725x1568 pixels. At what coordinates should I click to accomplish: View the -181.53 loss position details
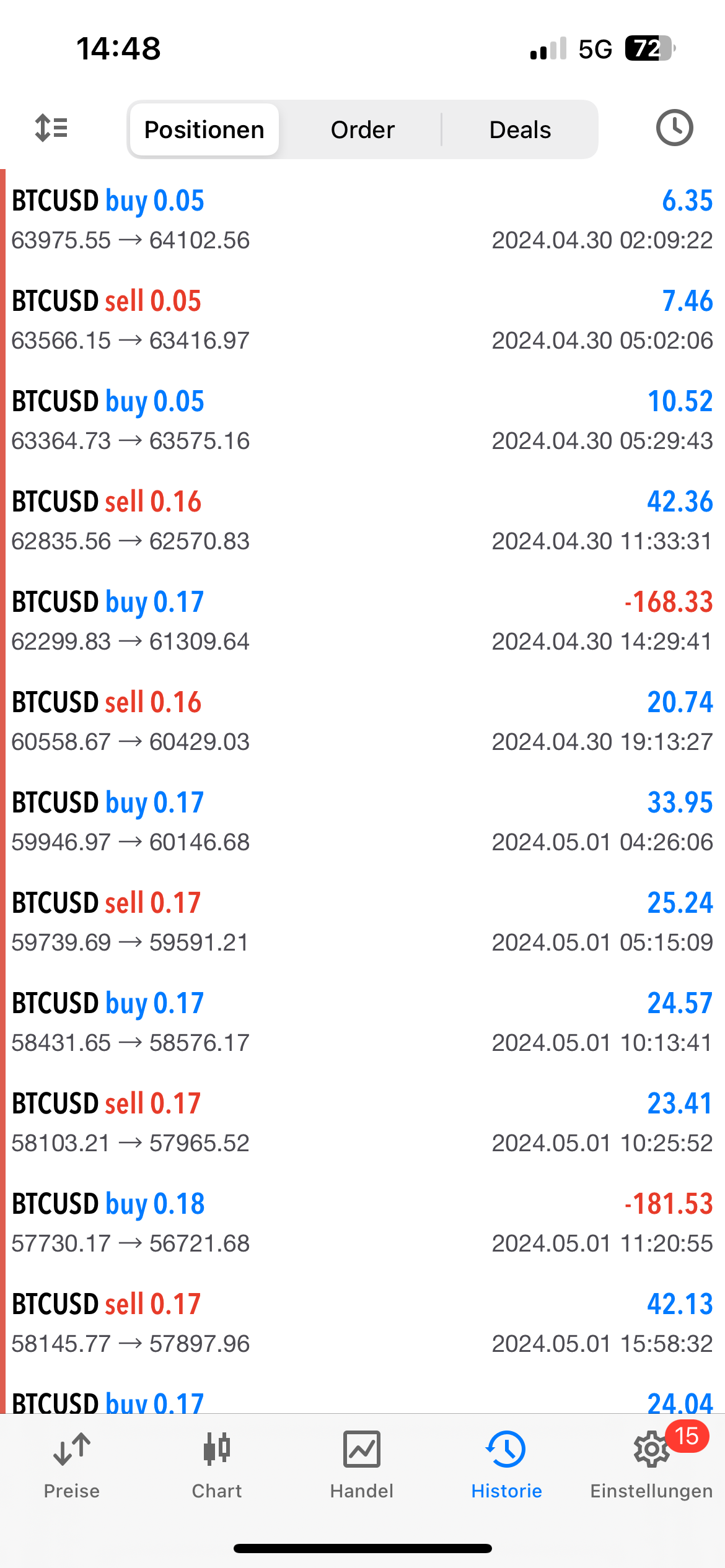click(362, 1223)
